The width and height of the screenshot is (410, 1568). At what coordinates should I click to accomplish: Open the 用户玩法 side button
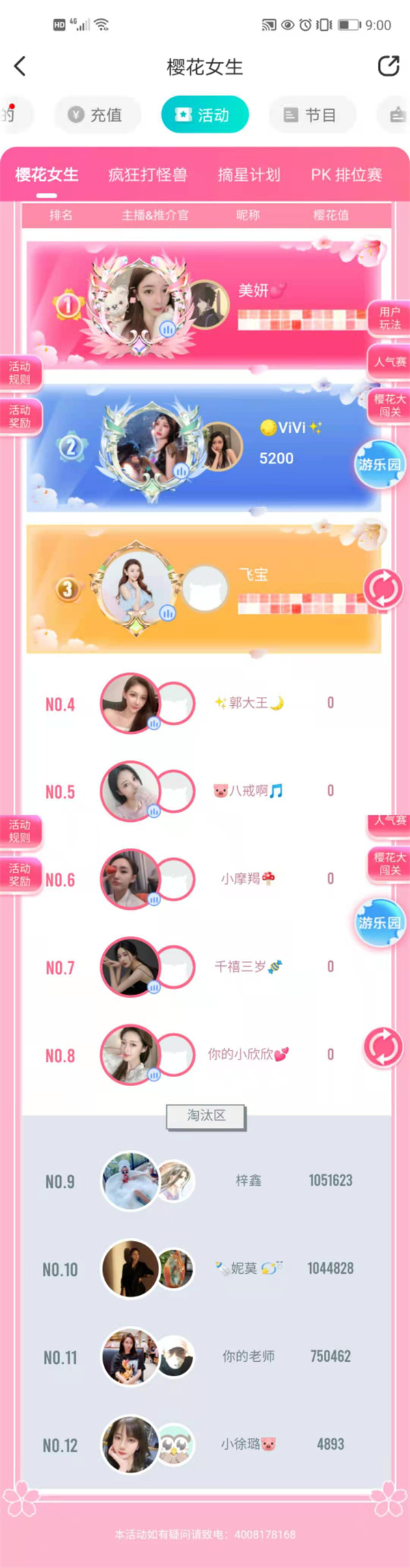389,318
